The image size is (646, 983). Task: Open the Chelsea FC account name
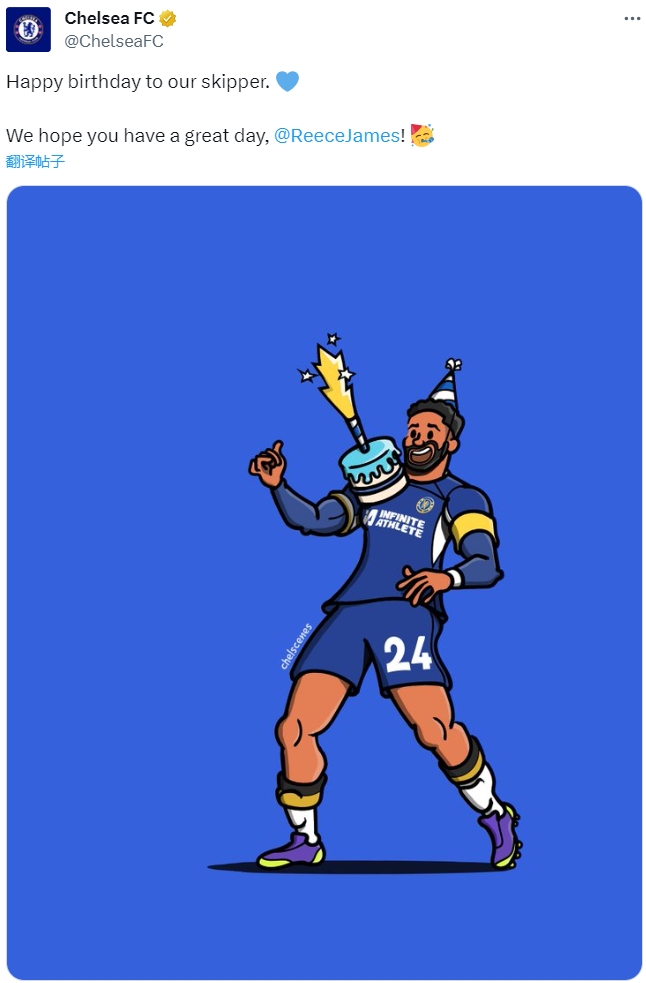tap(109, 18)
